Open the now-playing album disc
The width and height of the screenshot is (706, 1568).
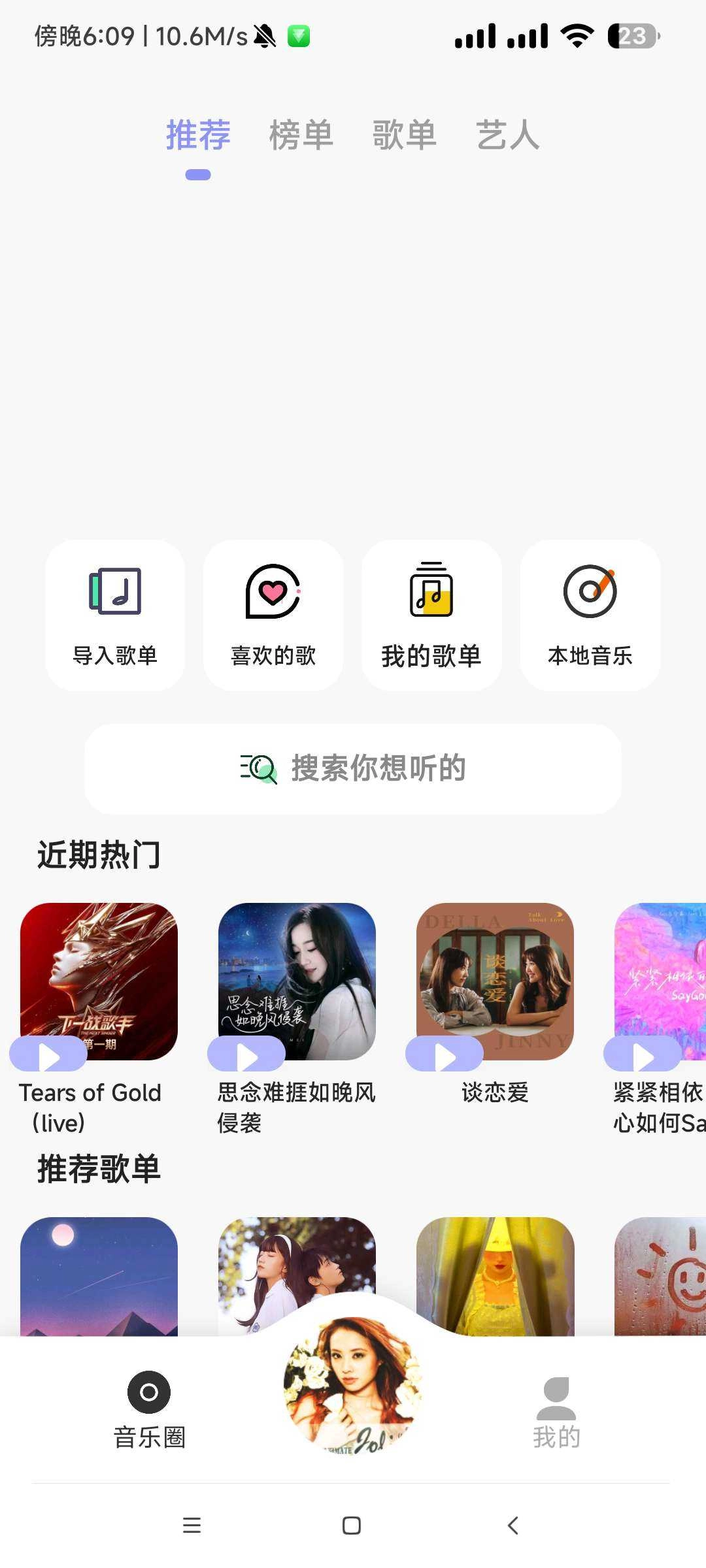coord(353,1385)
